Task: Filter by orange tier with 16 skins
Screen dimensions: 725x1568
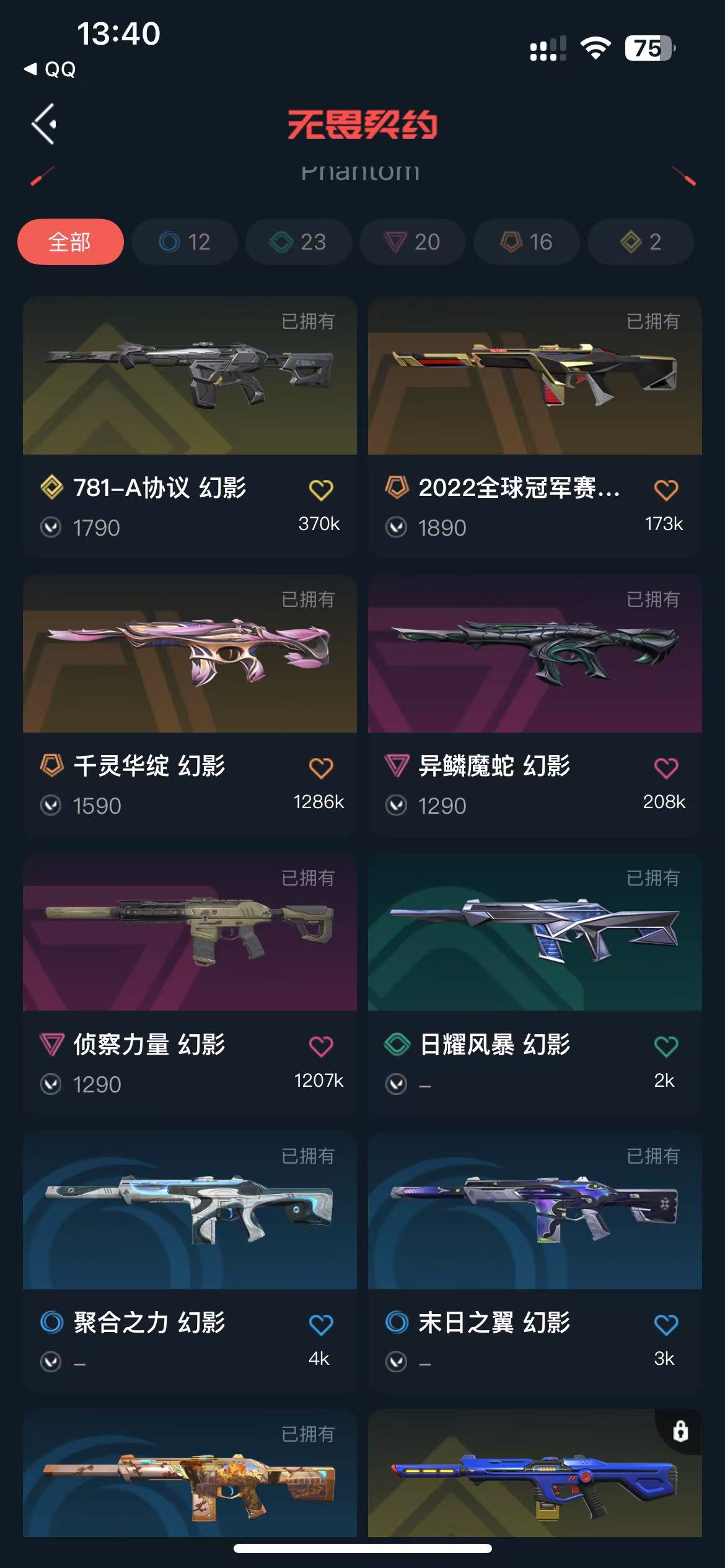Action: click(526, 242)
